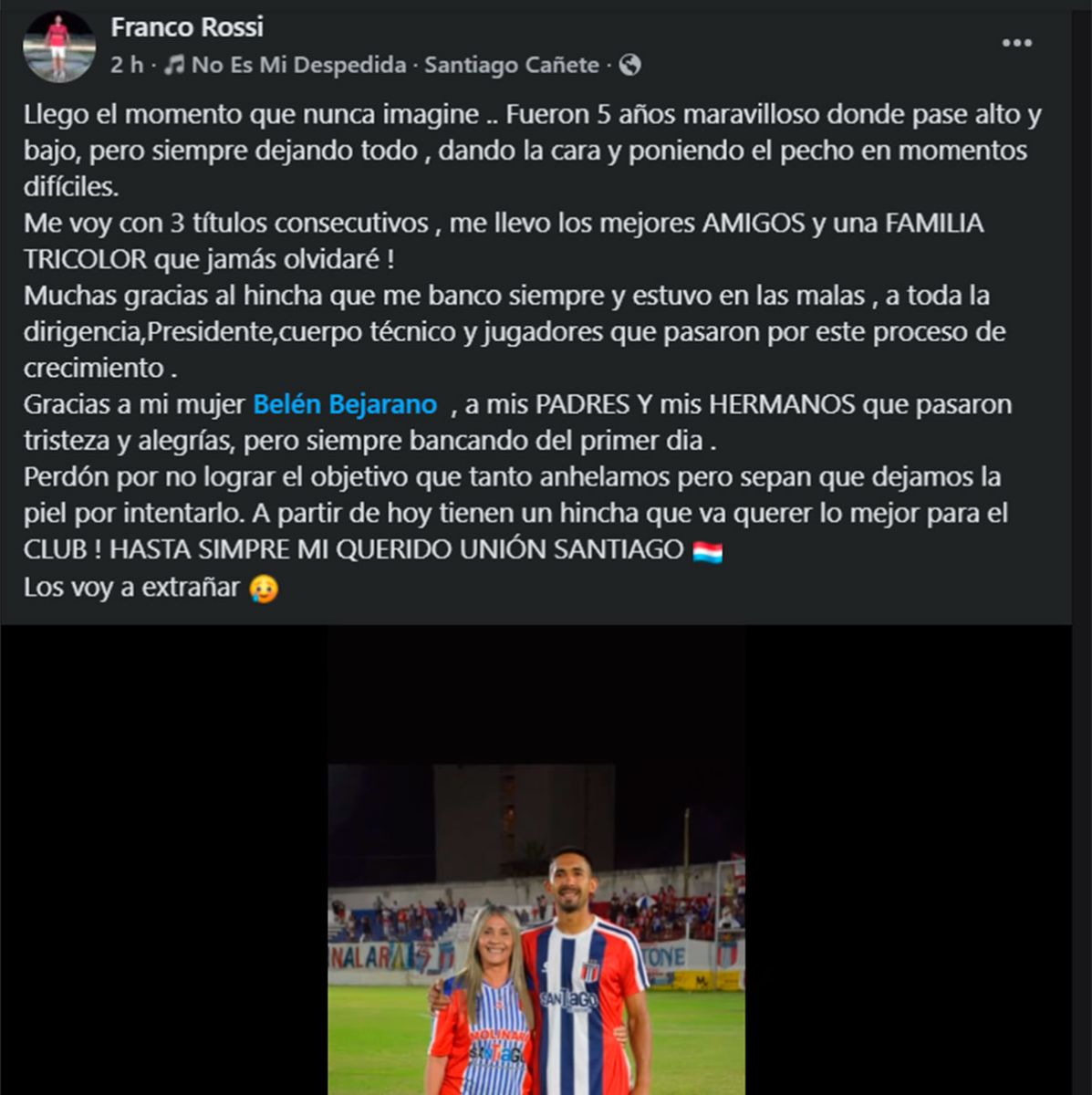Open the post's three-dot options menu
The width and height of the screenshot is (1092, 1095).
coord(1016,44)
